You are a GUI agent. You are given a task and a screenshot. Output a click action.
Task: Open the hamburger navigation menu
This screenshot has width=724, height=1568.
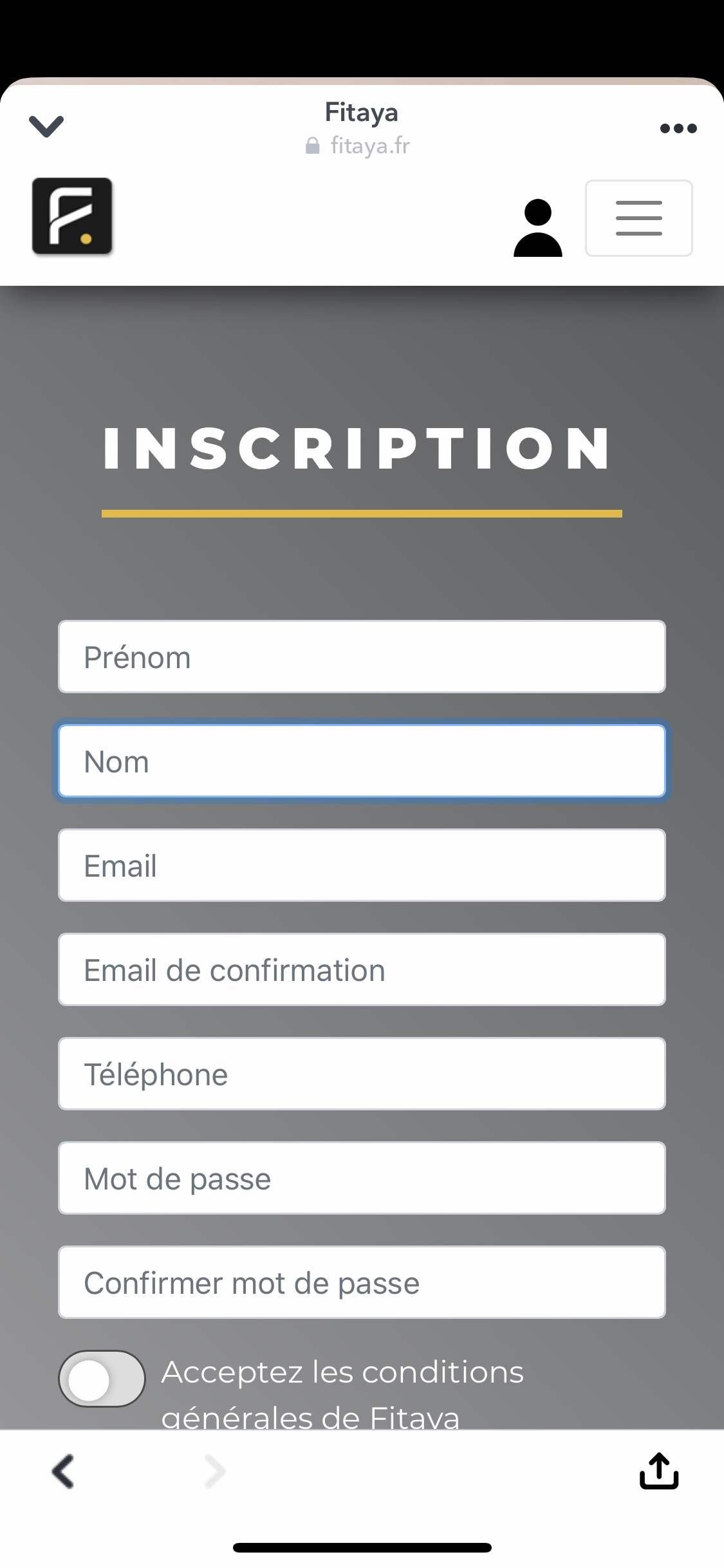pyautogui.click(x=638, y=218)
